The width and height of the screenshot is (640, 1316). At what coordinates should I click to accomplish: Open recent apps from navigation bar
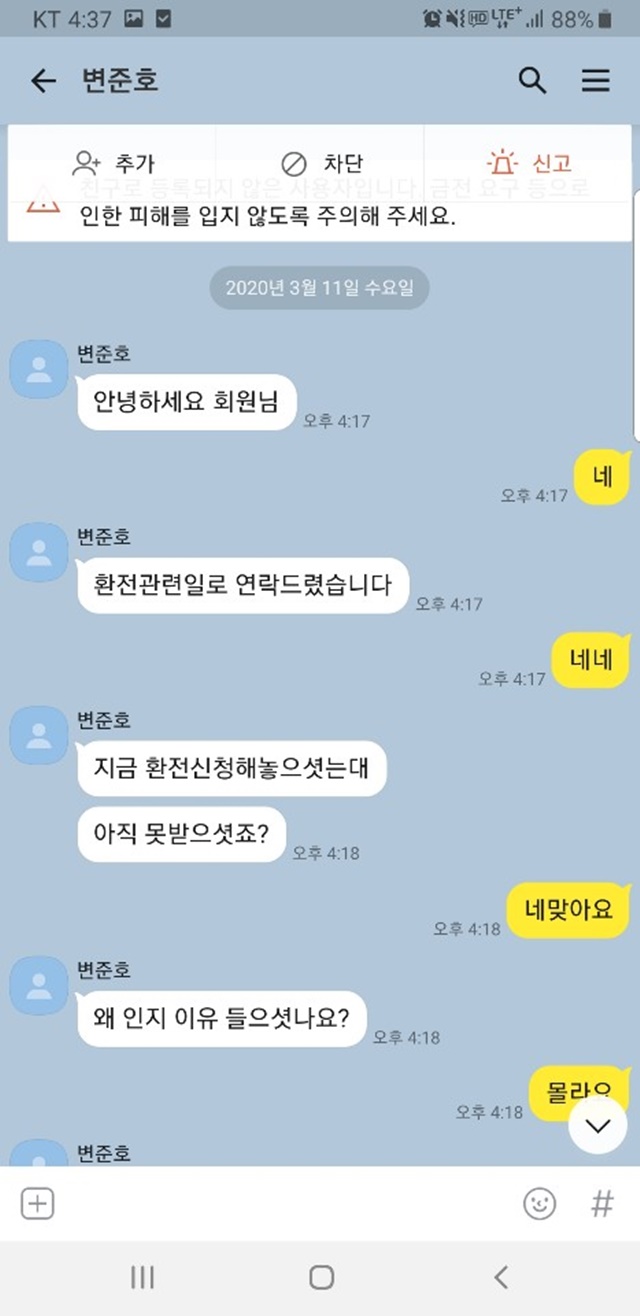[142, 1277]
